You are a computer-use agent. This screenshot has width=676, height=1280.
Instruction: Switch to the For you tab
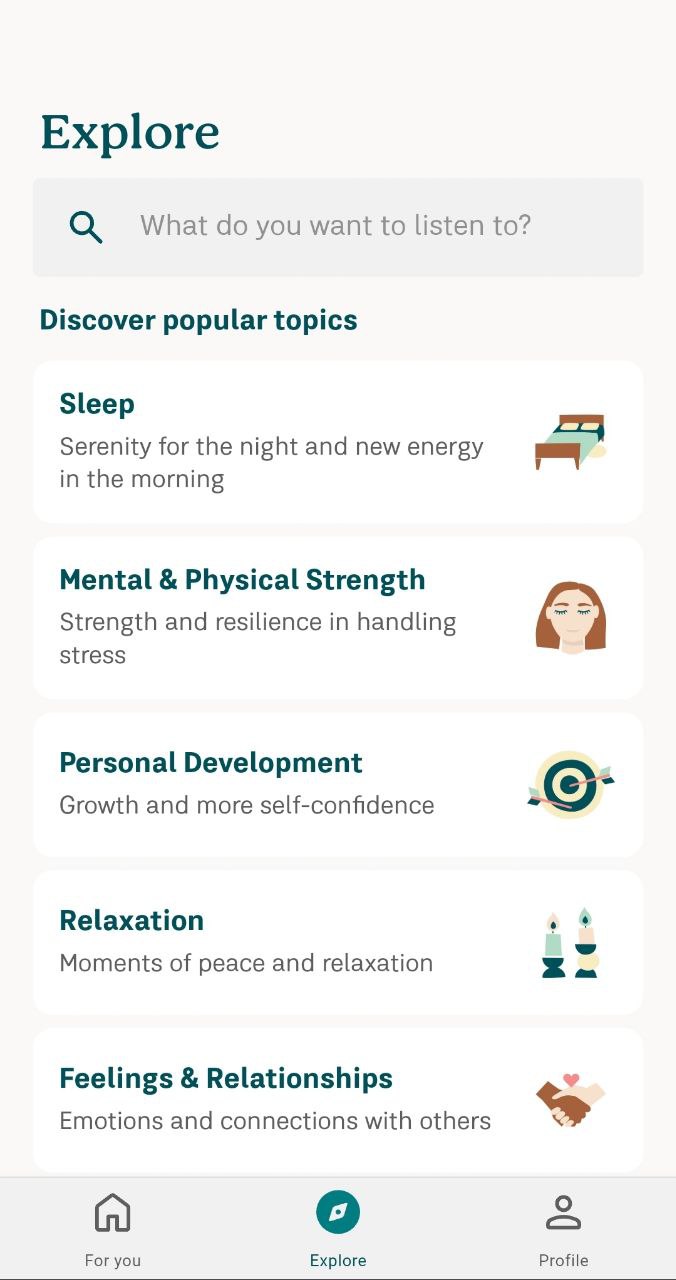point(112,1229)
